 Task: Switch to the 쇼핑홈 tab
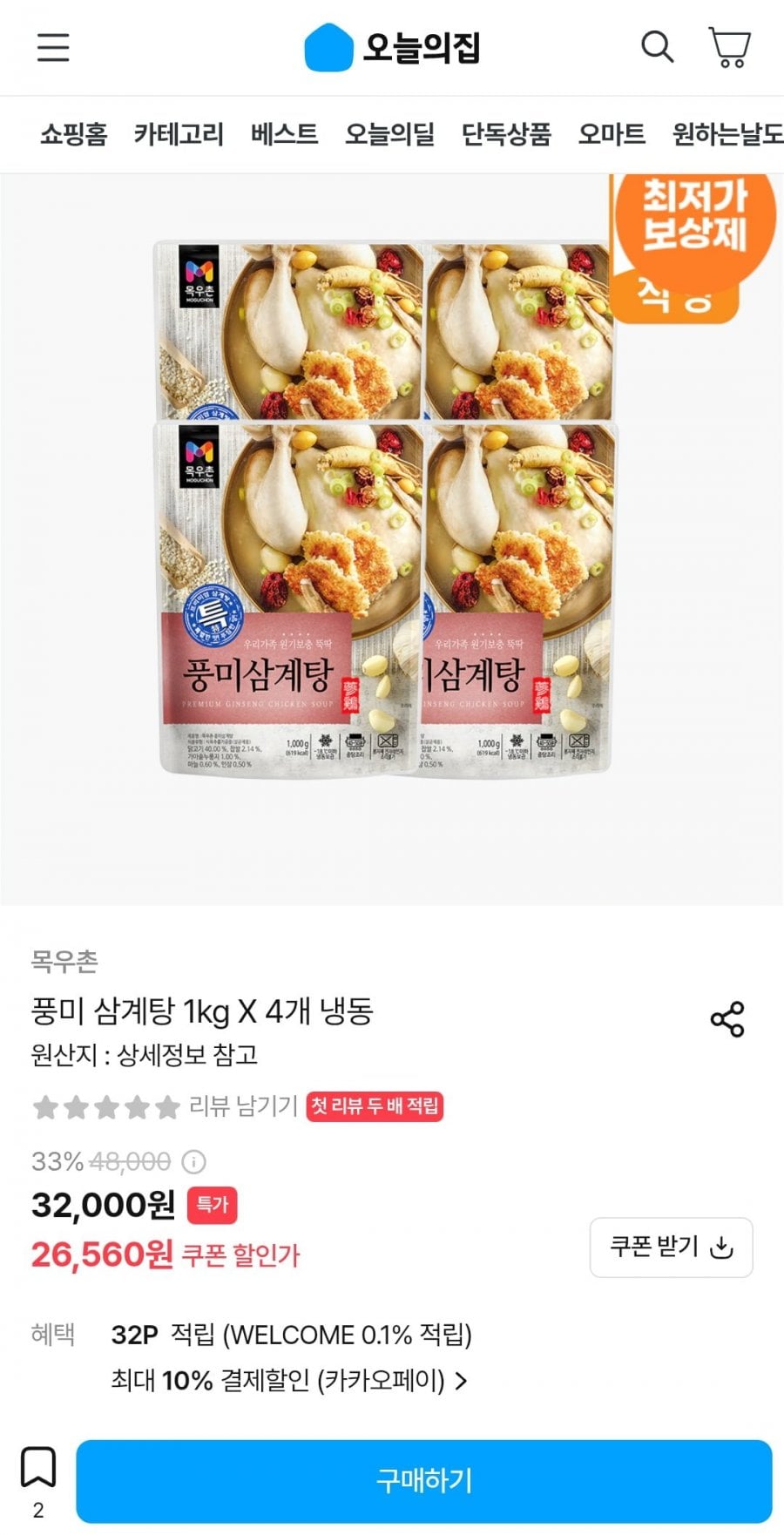(73, 134)
